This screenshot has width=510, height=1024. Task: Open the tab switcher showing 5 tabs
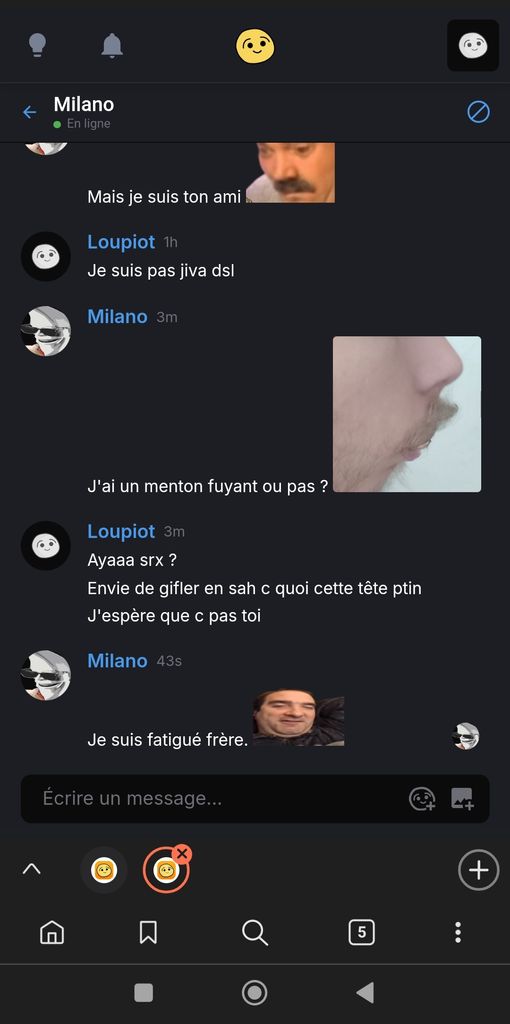tap(362, 933)
